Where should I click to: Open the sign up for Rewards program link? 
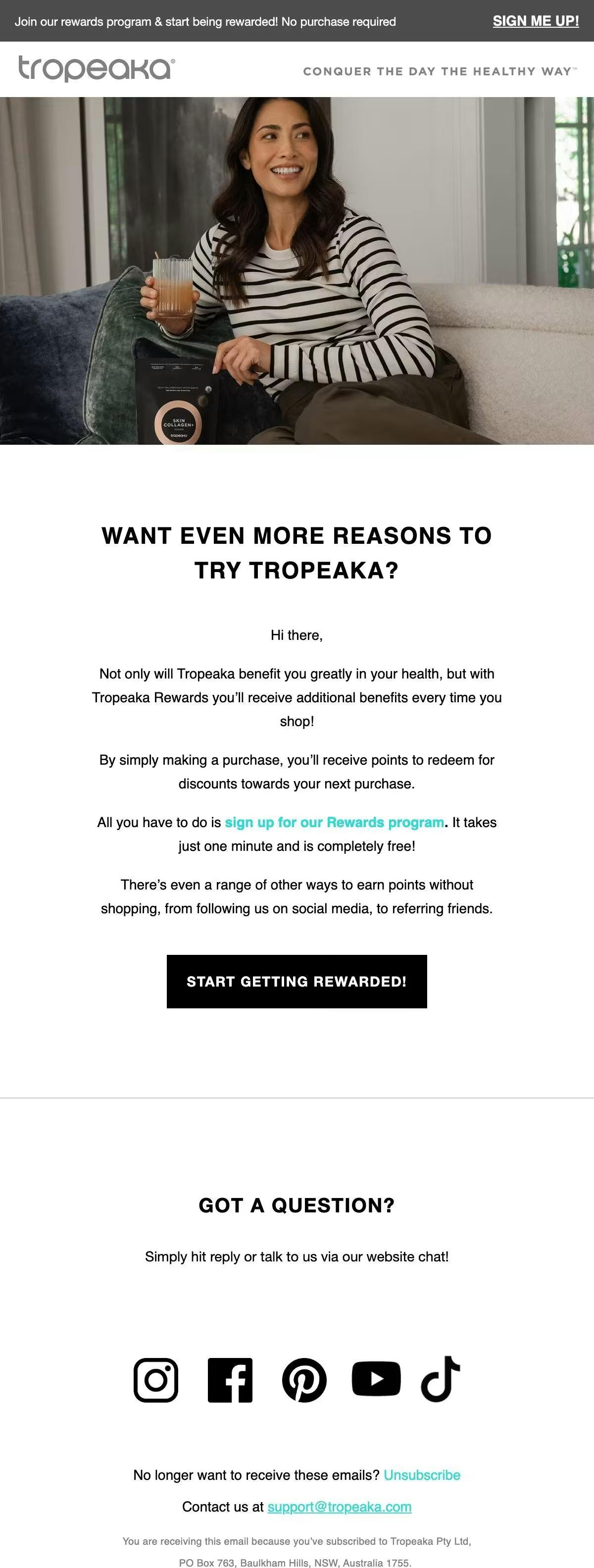click(x=334, y=822)
